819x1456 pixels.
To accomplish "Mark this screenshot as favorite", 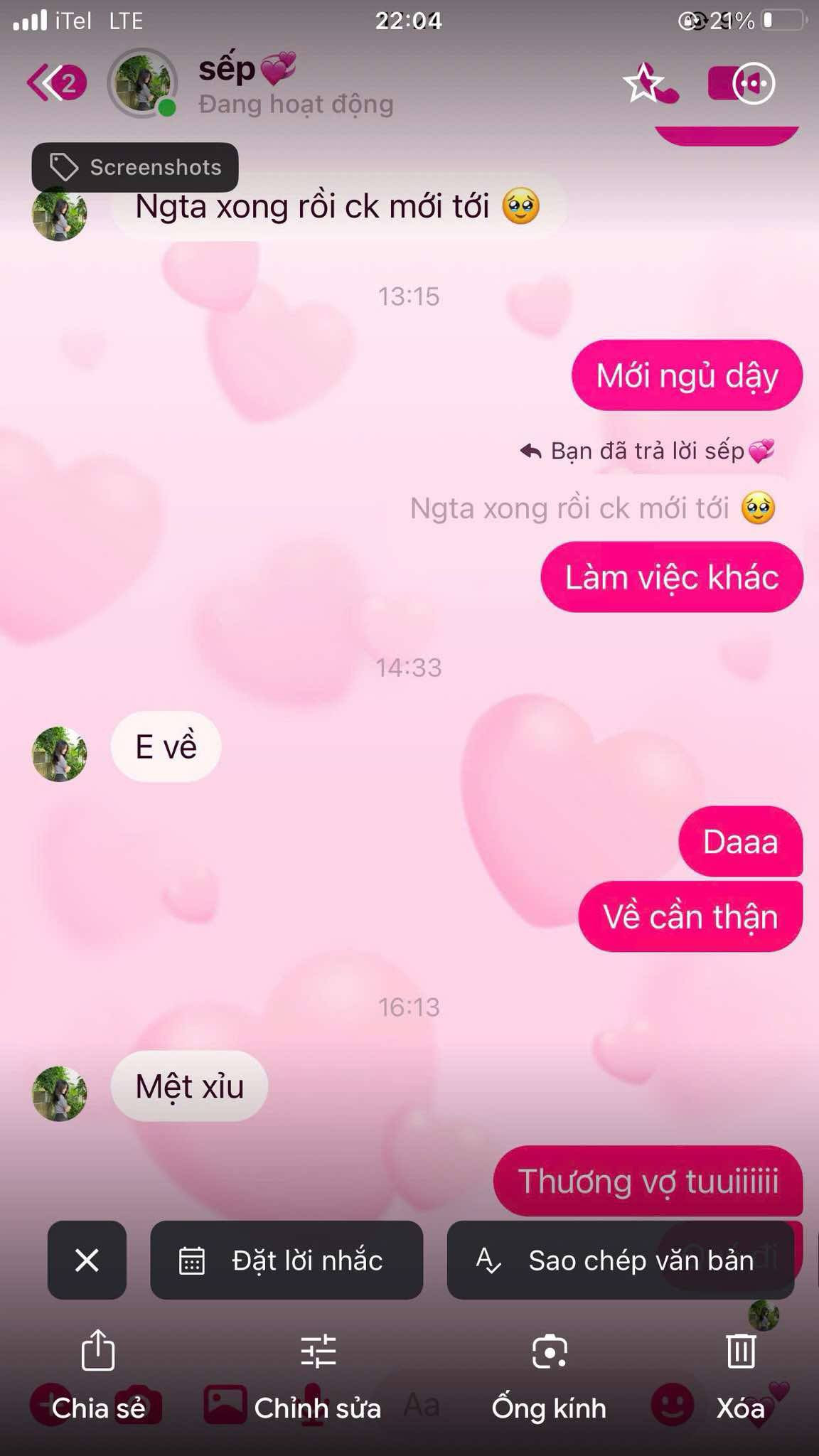I will (x=643, y=84).
